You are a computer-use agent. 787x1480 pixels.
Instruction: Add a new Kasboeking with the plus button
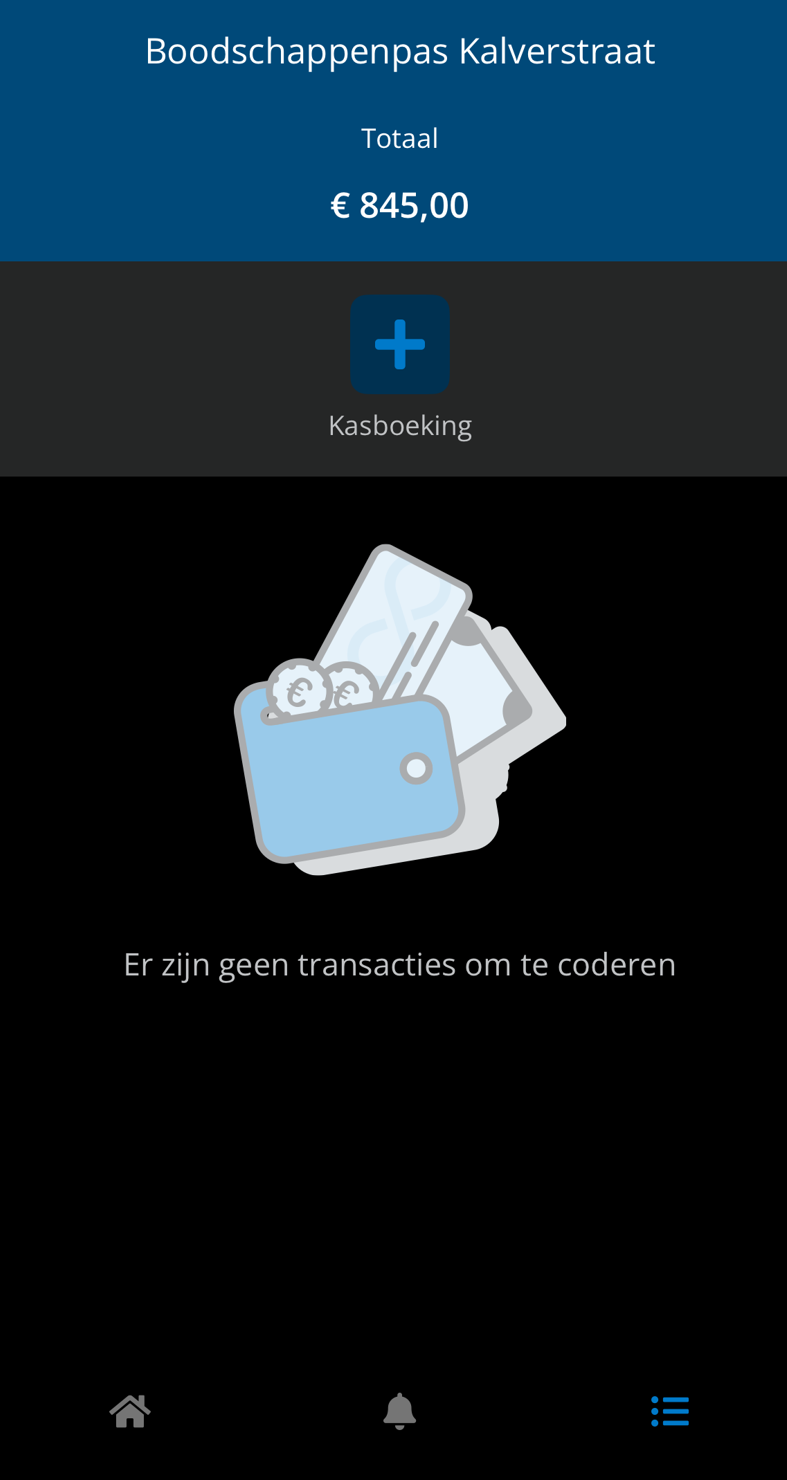pyautogui.click(x=400, y=344)
